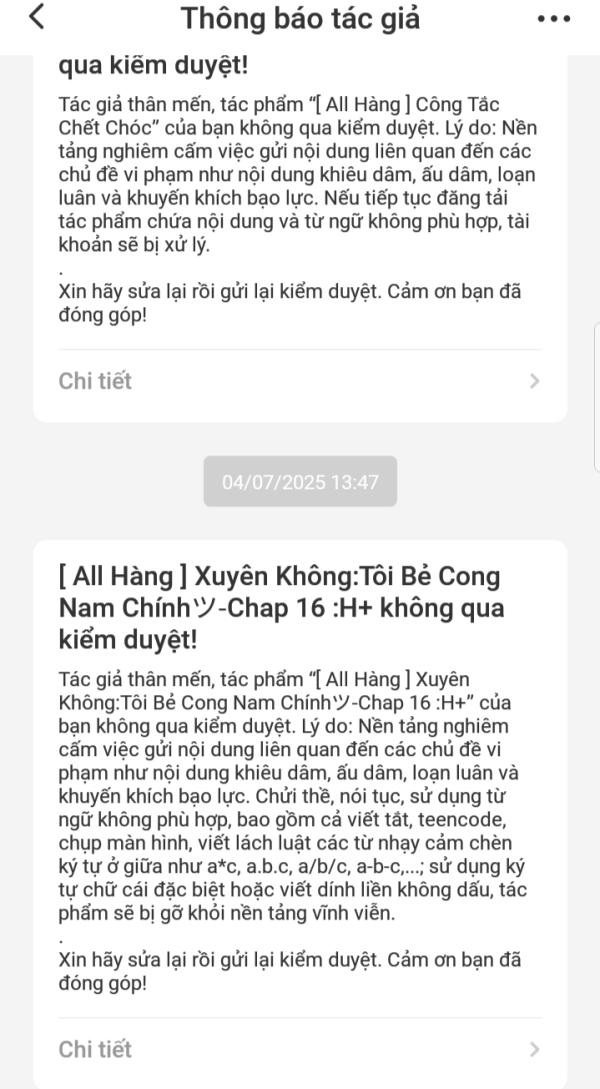
Task: Open Chi tiết for Công Tác Chết Chóc notice
Action: click(299, 381)
